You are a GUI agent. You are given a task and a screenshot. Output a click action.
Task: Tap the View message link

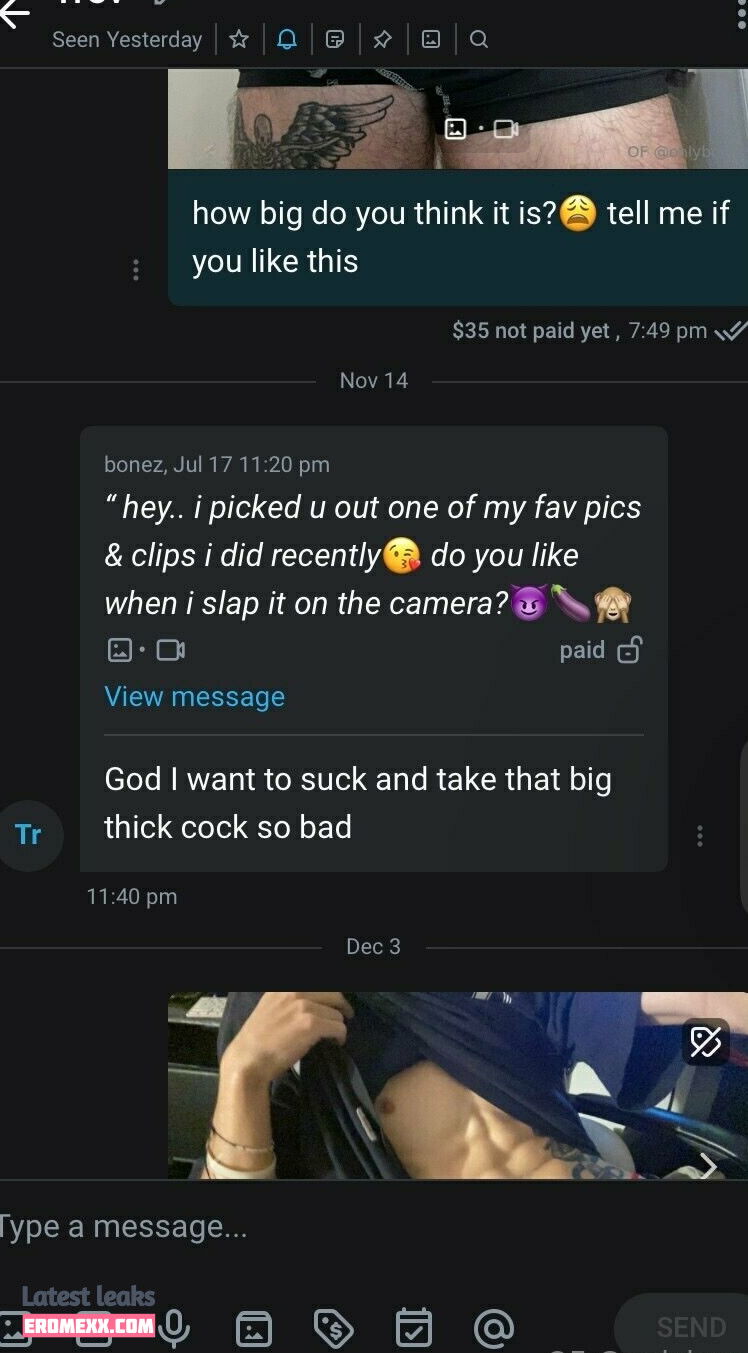(194, 697)
